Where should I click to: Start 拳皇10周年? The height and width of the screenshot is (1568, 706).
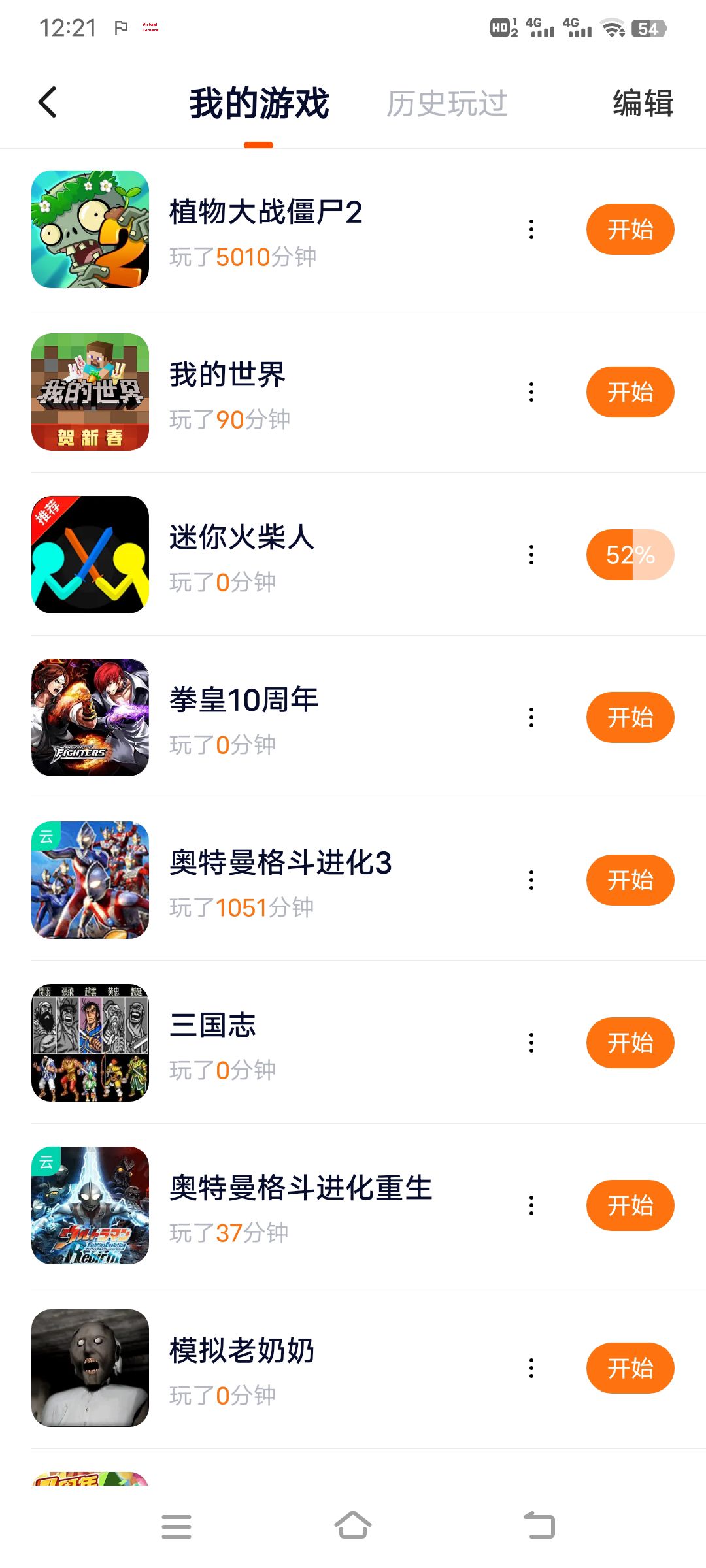(630, 717)
